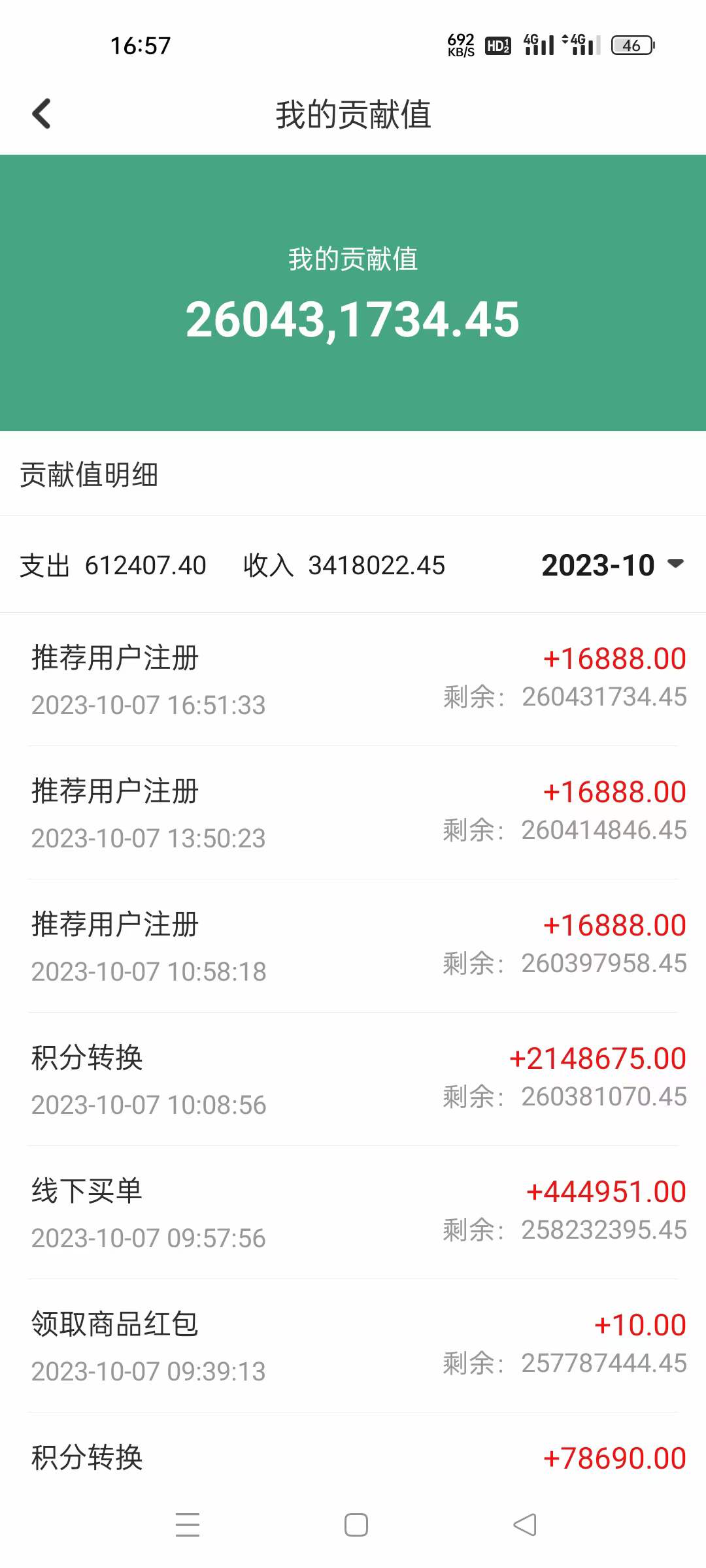Tap the system home button

pyautogui.click(x=356, y=1525)
